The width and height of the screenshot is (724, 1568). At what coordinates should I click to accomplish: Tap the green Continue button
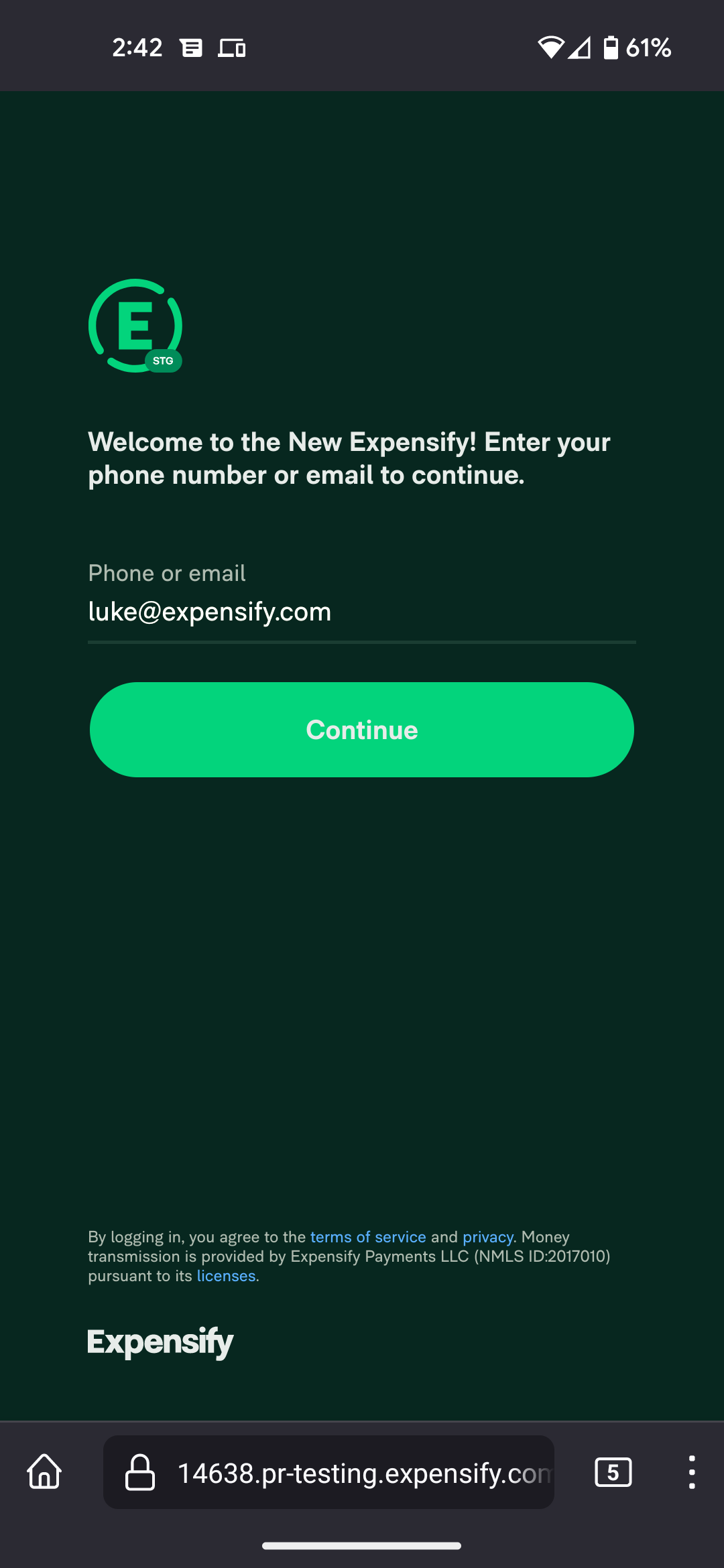click(x=362, y=730)
